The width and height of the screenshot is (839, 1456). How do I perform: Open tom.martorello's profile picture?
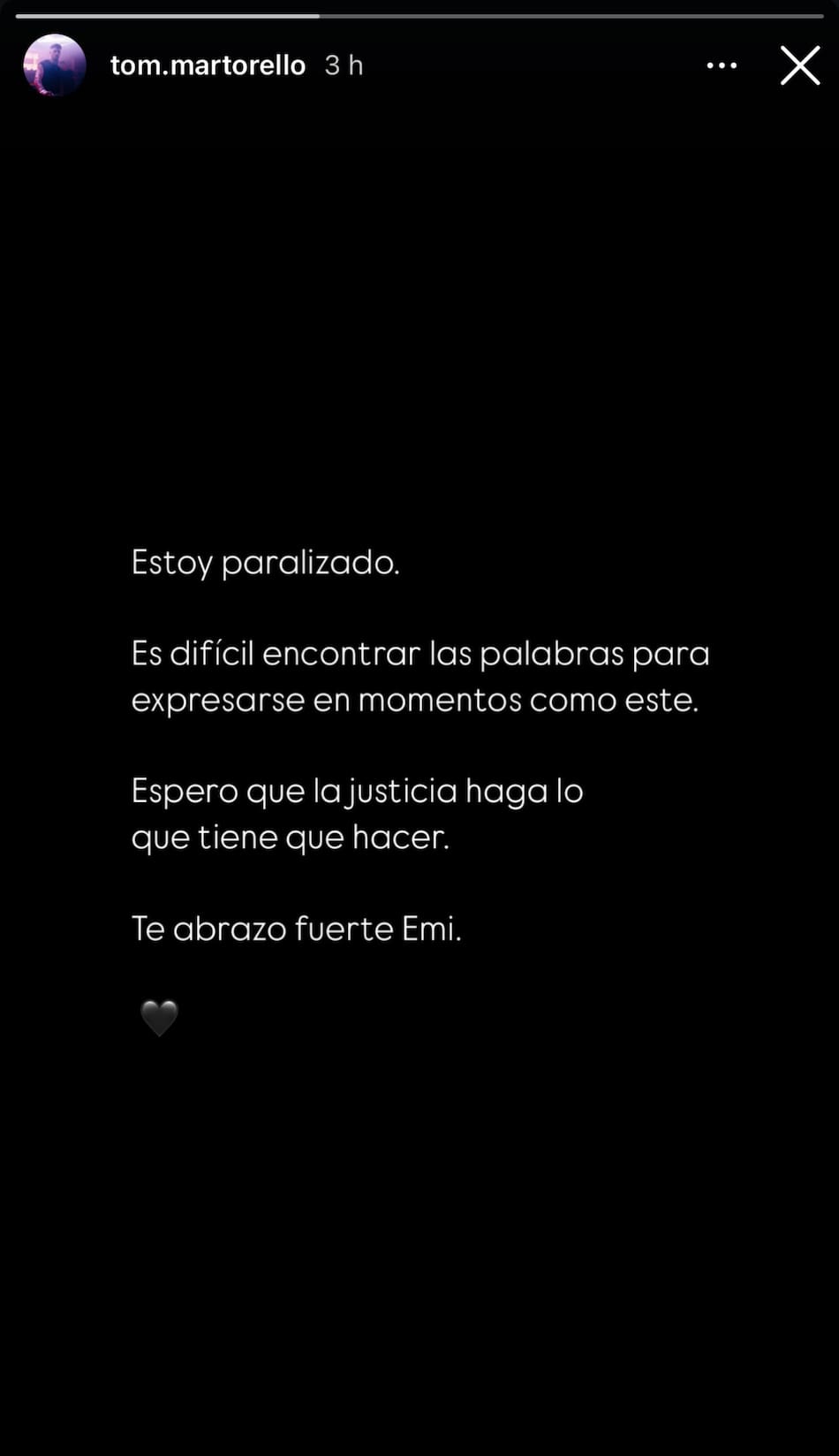54,65
